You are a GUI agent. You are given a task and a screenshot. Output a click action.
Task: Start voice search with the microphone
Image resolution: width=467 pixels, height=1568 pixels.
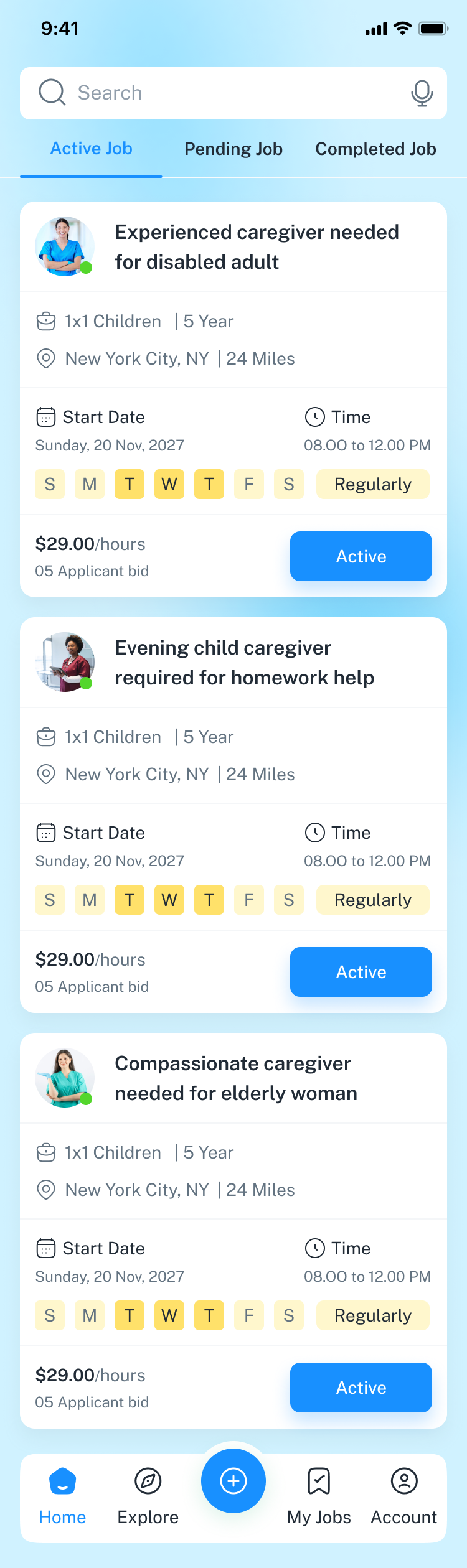(x=422, y=93)
